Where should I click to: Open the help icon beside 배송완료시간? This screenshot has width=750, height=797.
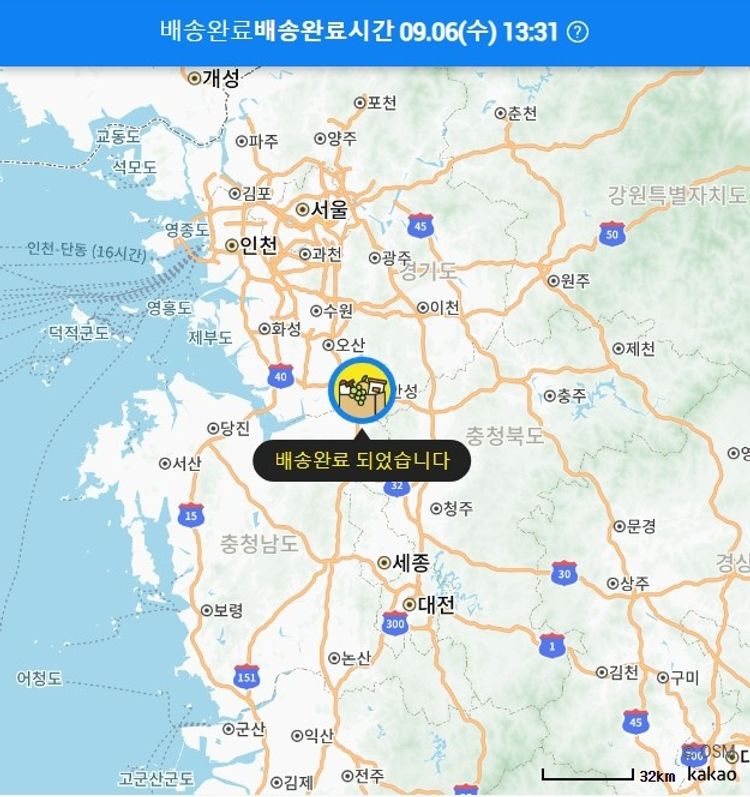578,32
